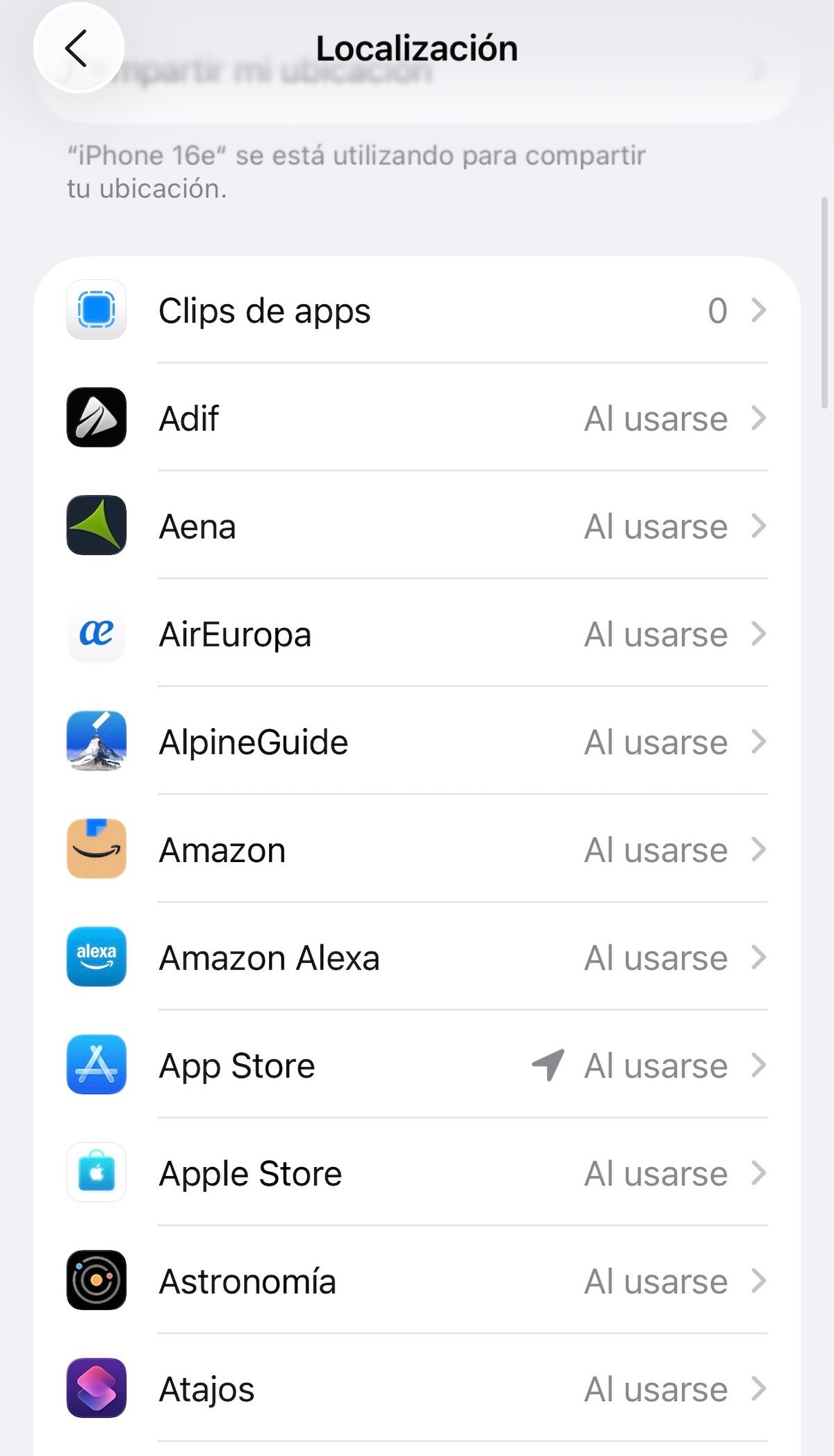Open AlpineGuide location settings
Image resolution: width=834 pixels, height=1456 pixels.
tap(417, 742)
